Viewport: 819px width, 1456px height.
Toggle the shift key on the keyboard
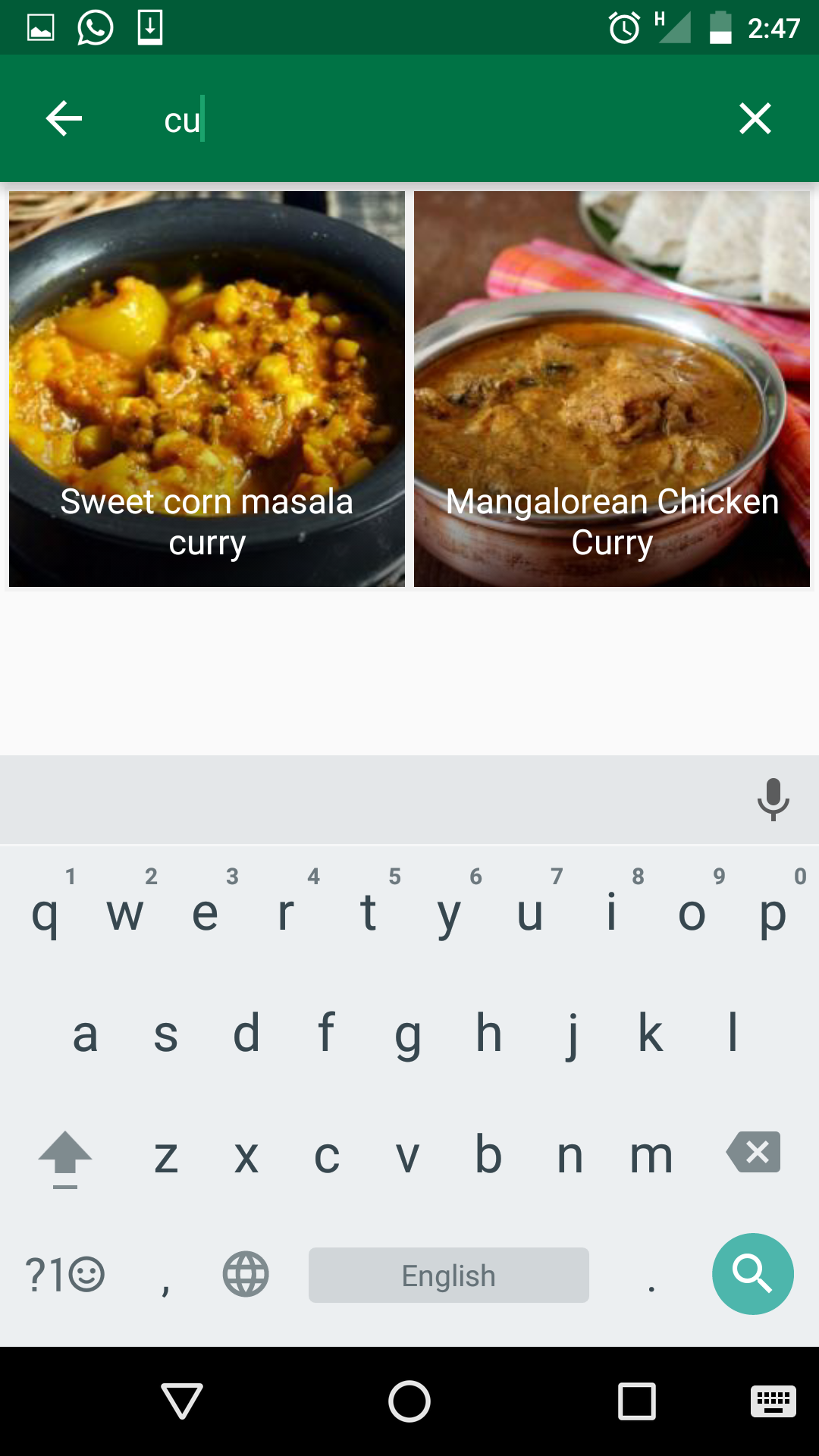[65, 1156]
